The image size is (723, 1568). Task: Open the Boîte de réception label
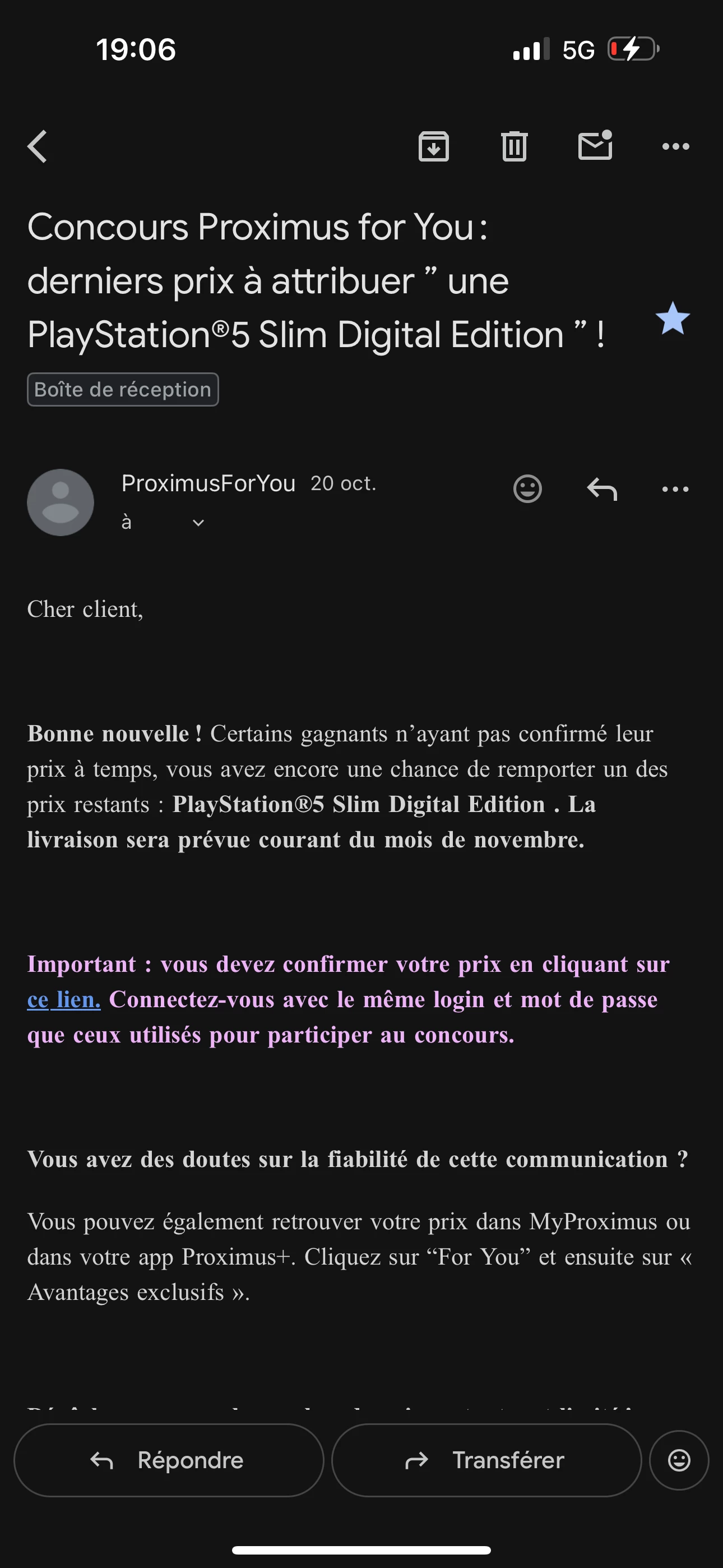[123, 390]
